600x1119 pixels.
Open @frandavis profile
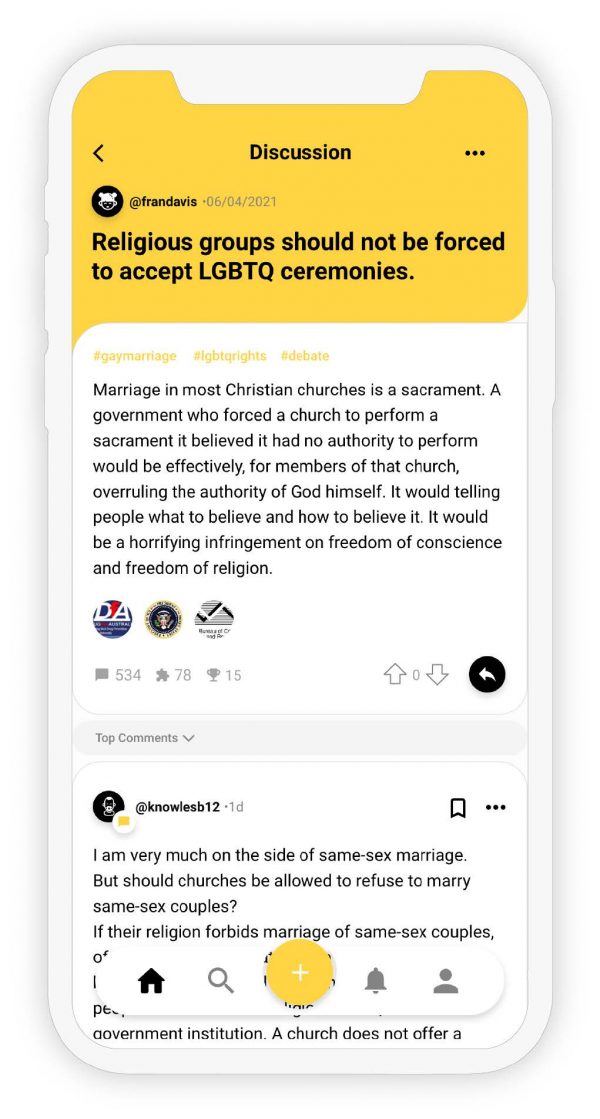[163, 201]
